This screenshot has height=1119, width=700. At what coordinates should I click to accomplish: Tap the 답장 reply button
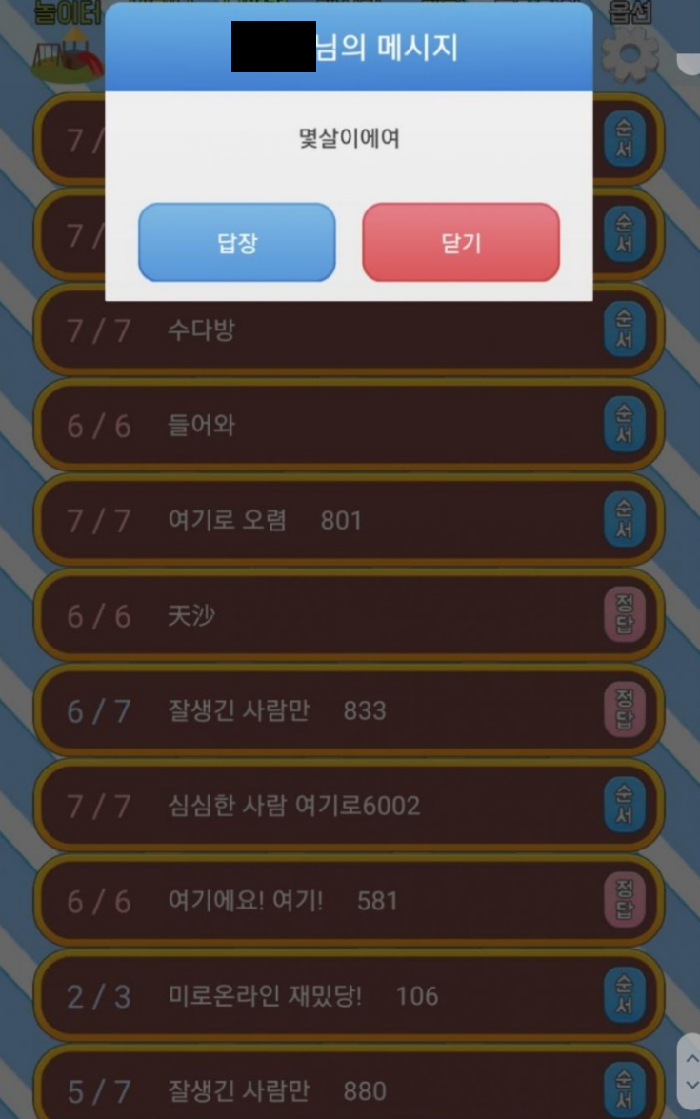coord(237,243)
